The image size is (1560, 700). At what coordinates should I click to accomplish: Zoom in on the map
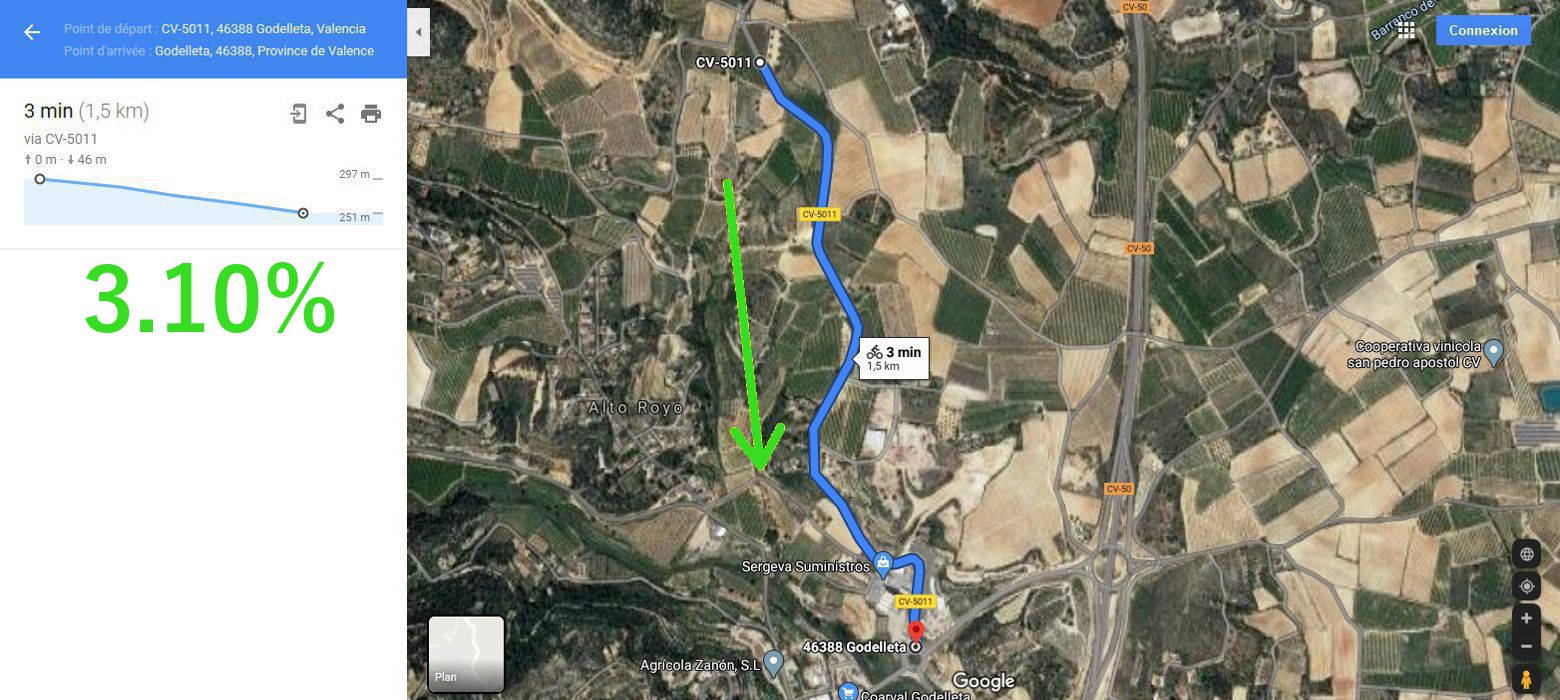pos(1526,618)
